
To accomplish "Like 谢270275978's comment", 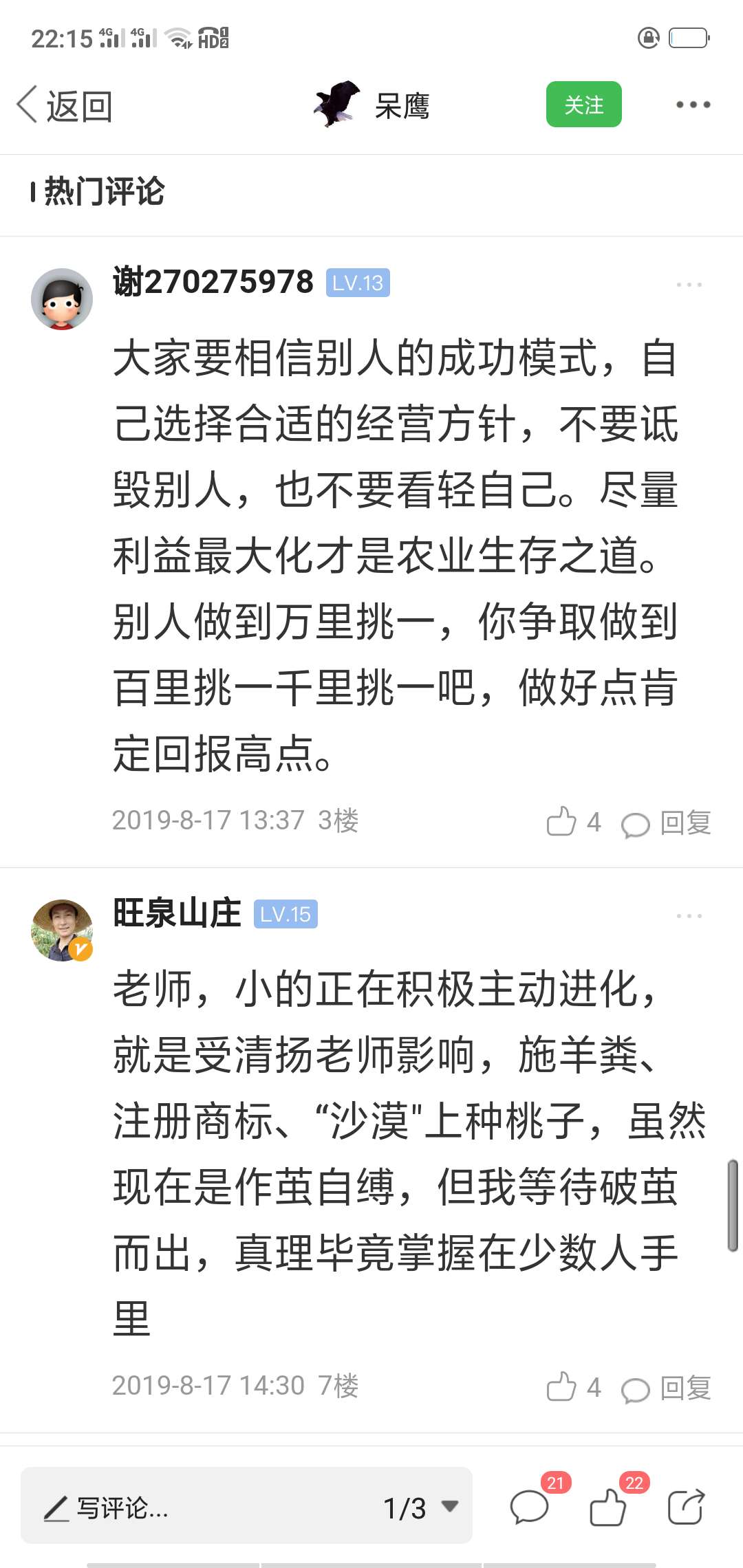I will tap(574, 822).
